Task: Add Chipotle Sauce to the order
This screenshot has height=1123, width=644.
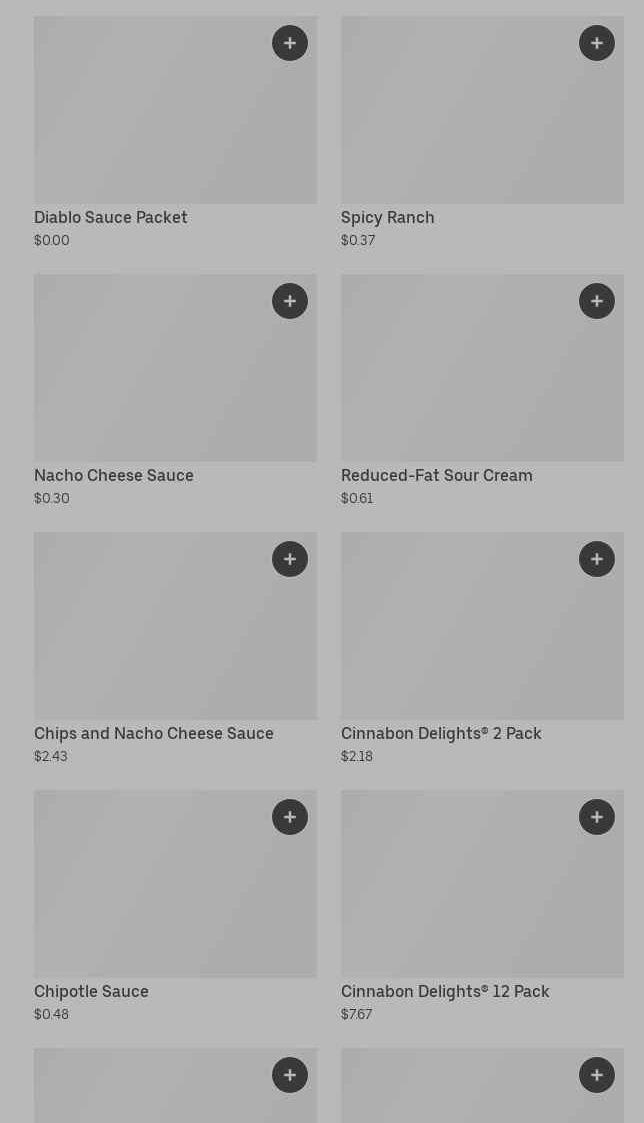Action: (x=289, y=816)
